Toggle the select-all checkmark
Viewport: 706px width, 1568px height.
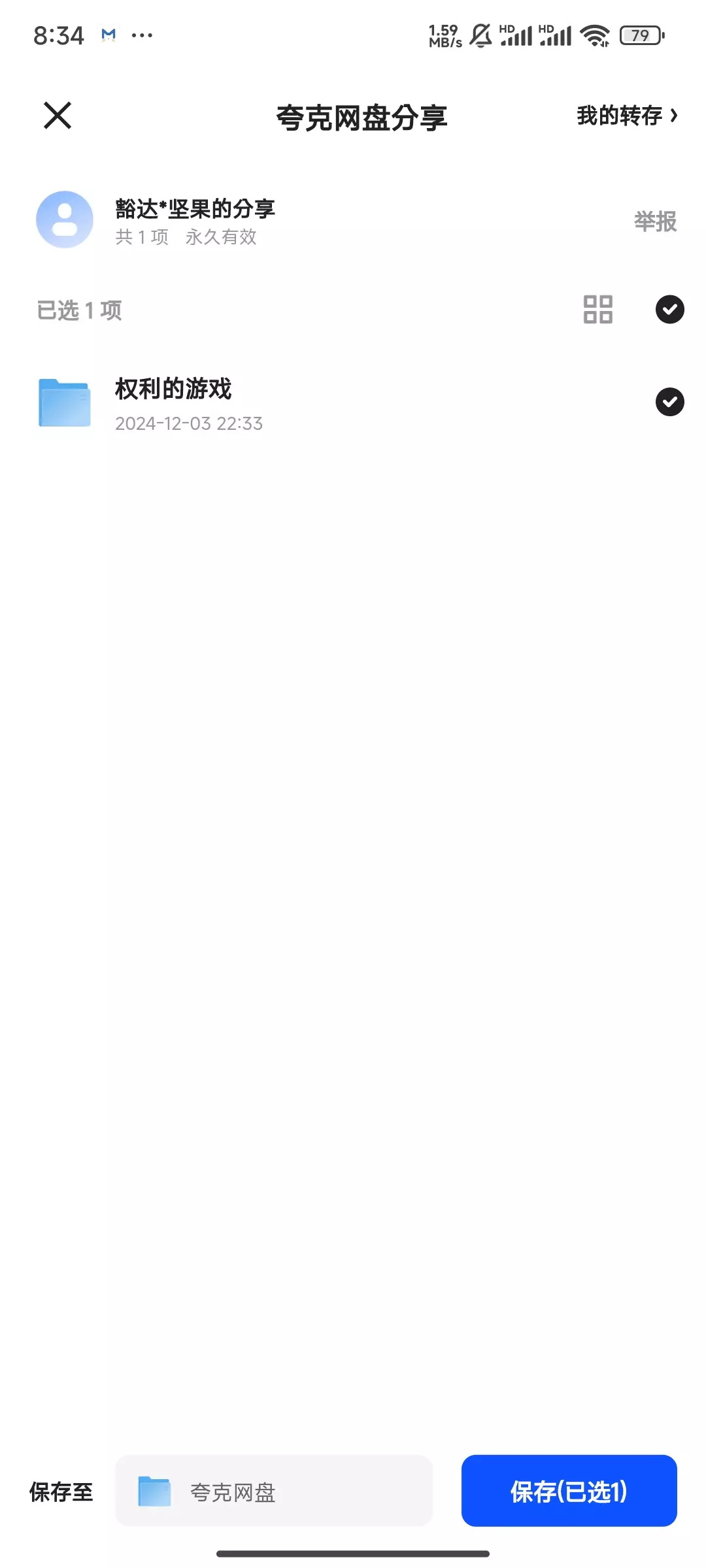point(669,310)
